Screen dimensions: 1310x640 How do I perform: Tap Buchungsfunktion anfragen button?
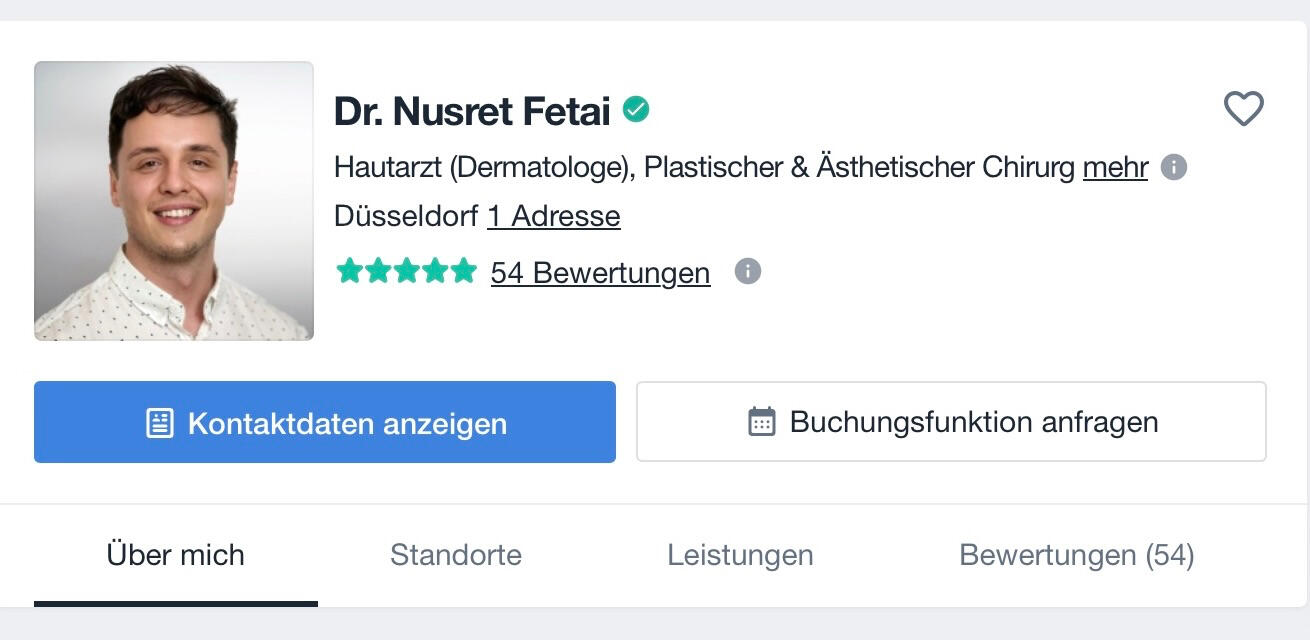coord(951,422)
